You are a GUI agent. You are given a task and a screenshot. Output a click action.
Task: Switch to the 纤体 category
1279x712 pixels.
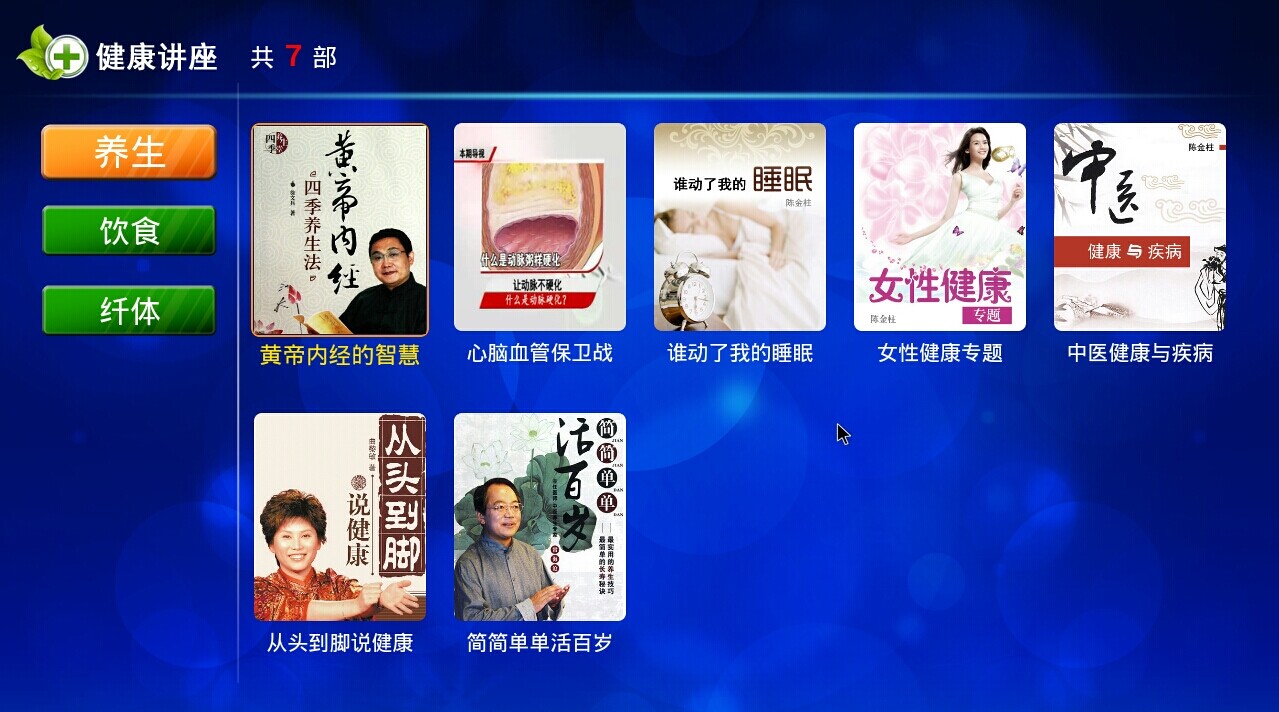(128, 311)
